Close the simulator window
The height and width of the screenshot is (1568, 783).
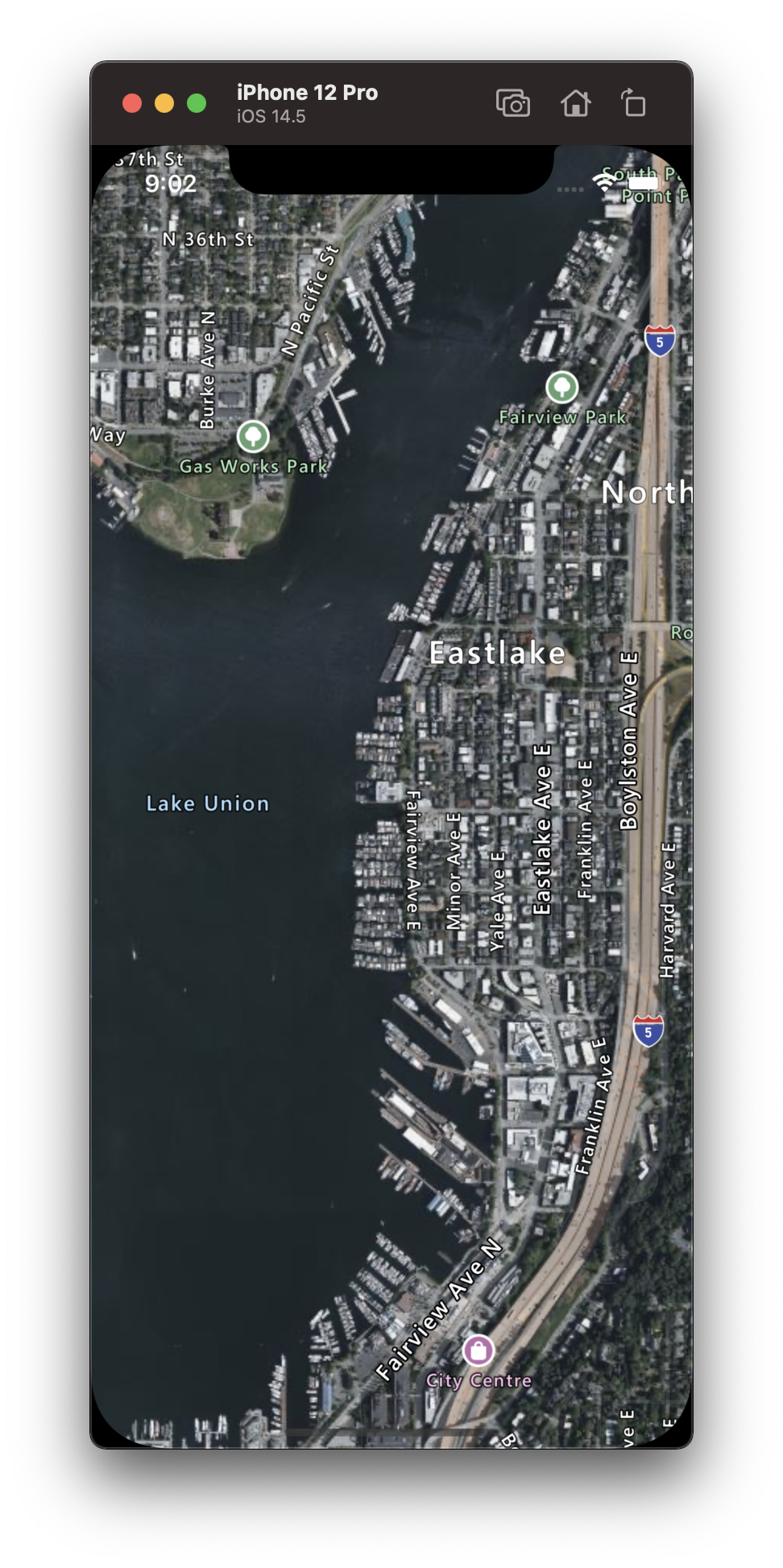132,104
